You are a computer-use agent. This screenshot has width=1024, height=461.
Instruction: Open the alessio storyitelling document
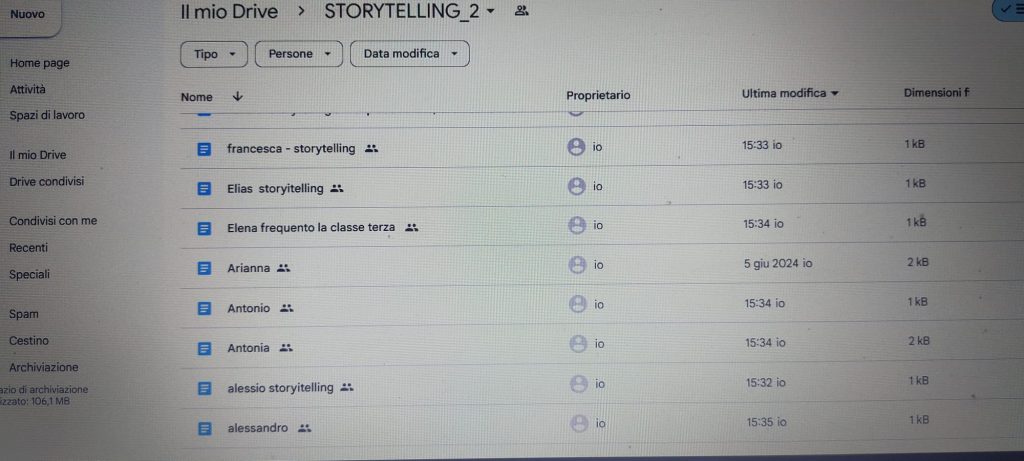[280, 388]
